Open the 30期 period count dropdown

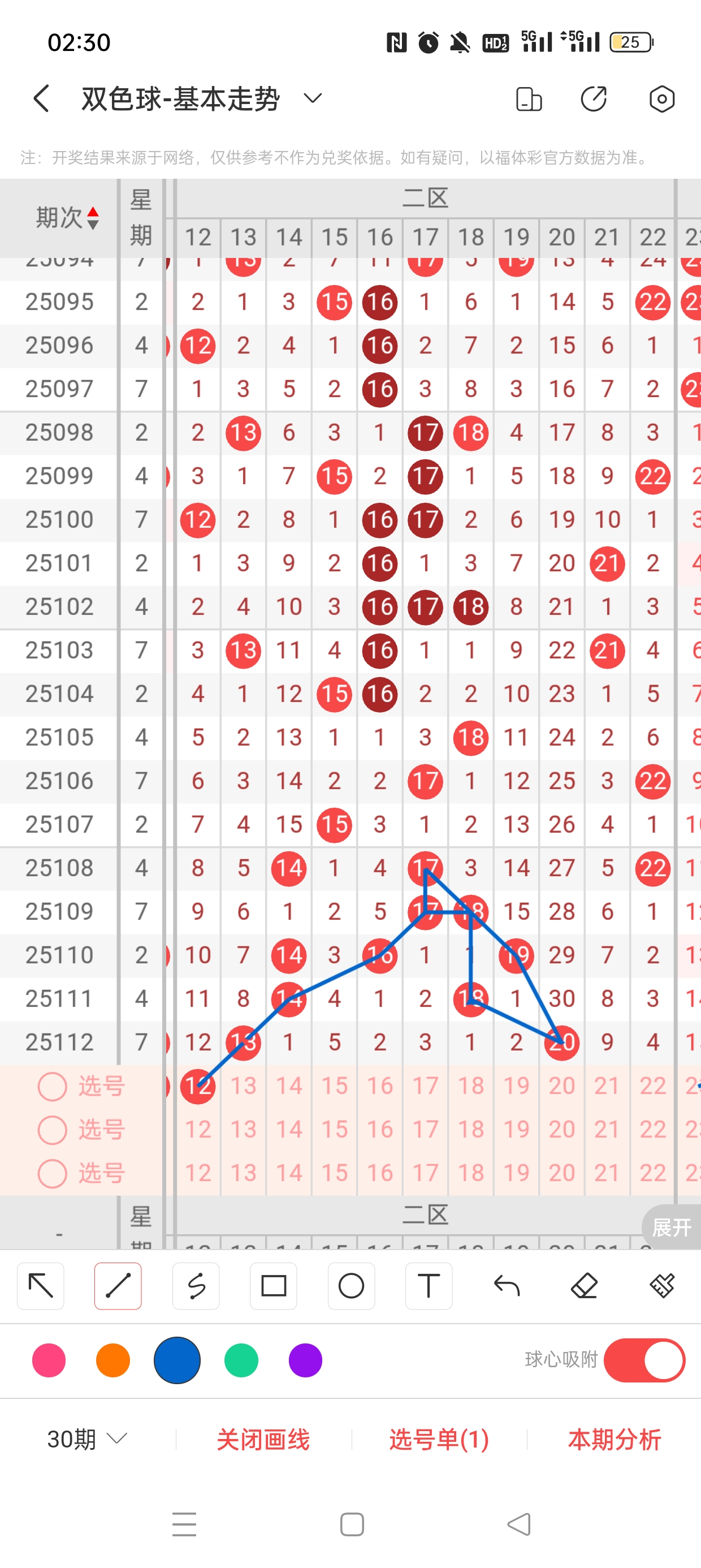pyautogui.click(x=87, y=1439)
